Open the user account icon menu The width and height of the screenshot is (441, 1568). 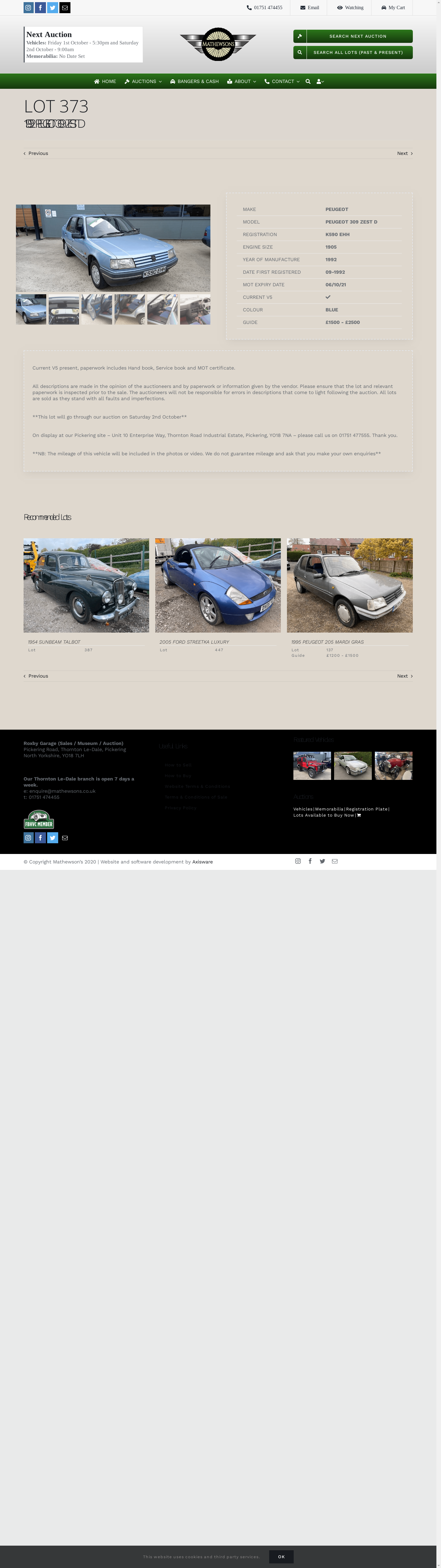pyautogui.click(x=320, y=81)
